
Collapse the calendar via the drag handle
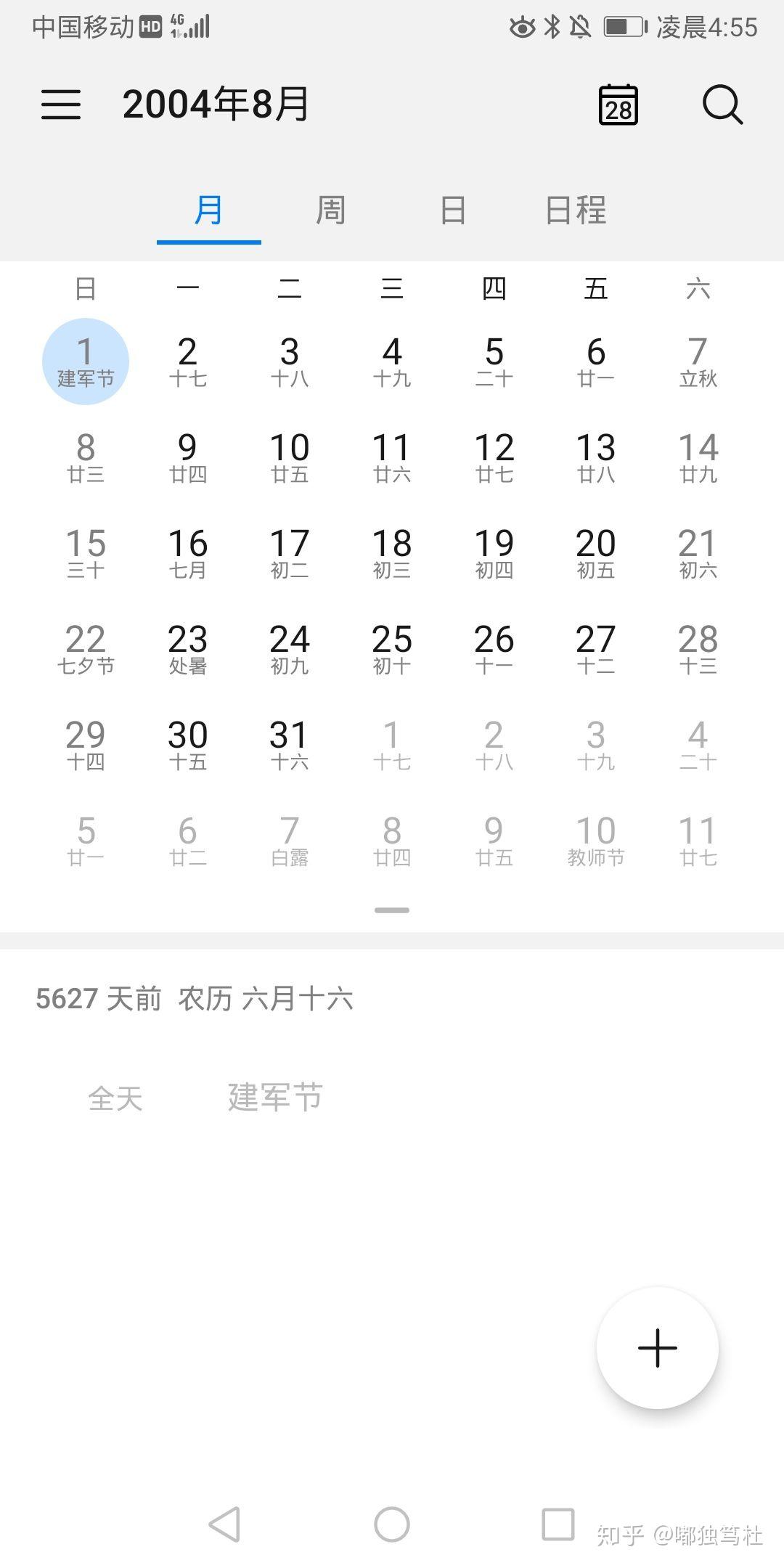coord(391,909)
